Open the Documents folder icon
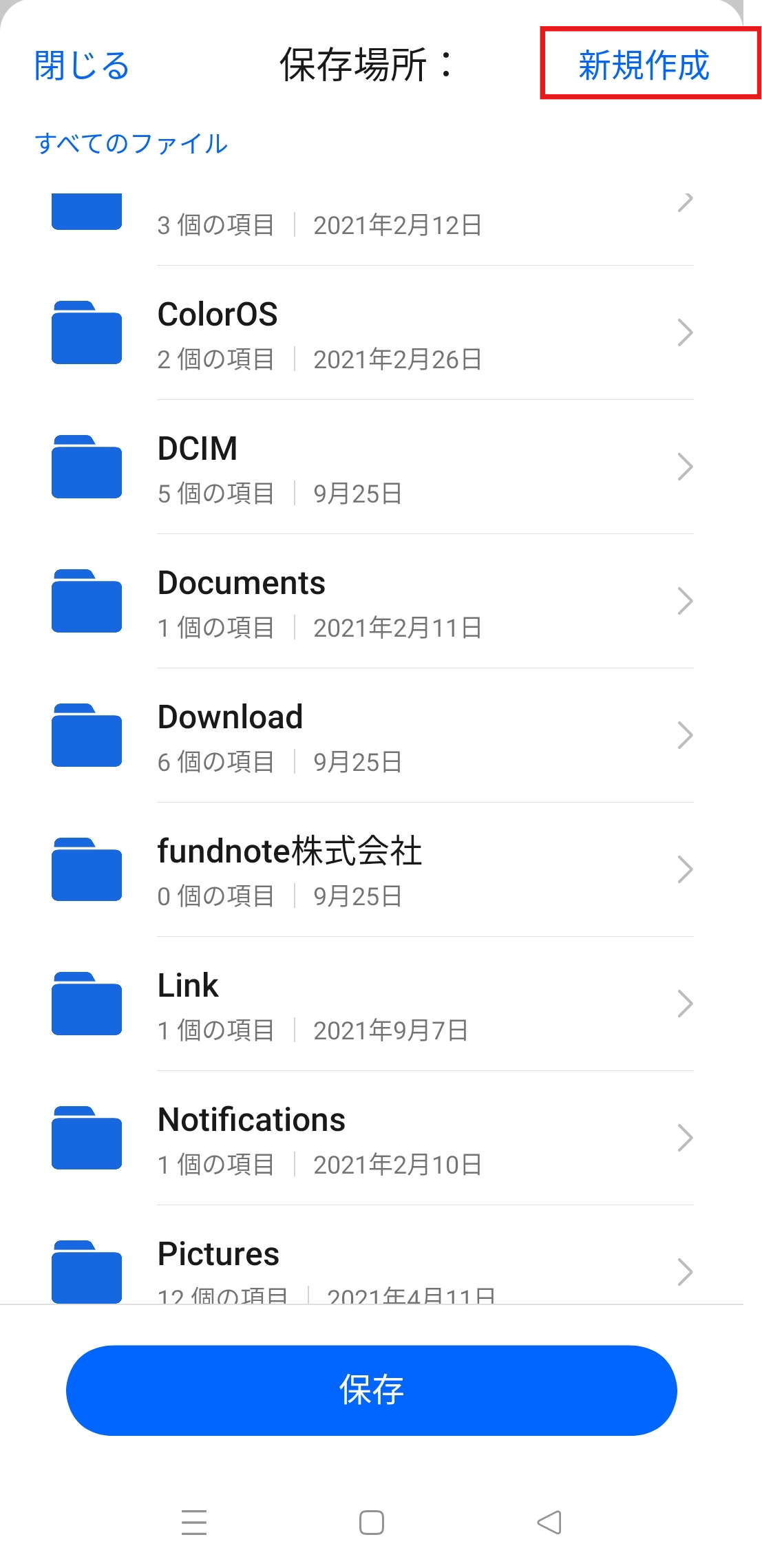762x1568 pixels. [86, 601]
